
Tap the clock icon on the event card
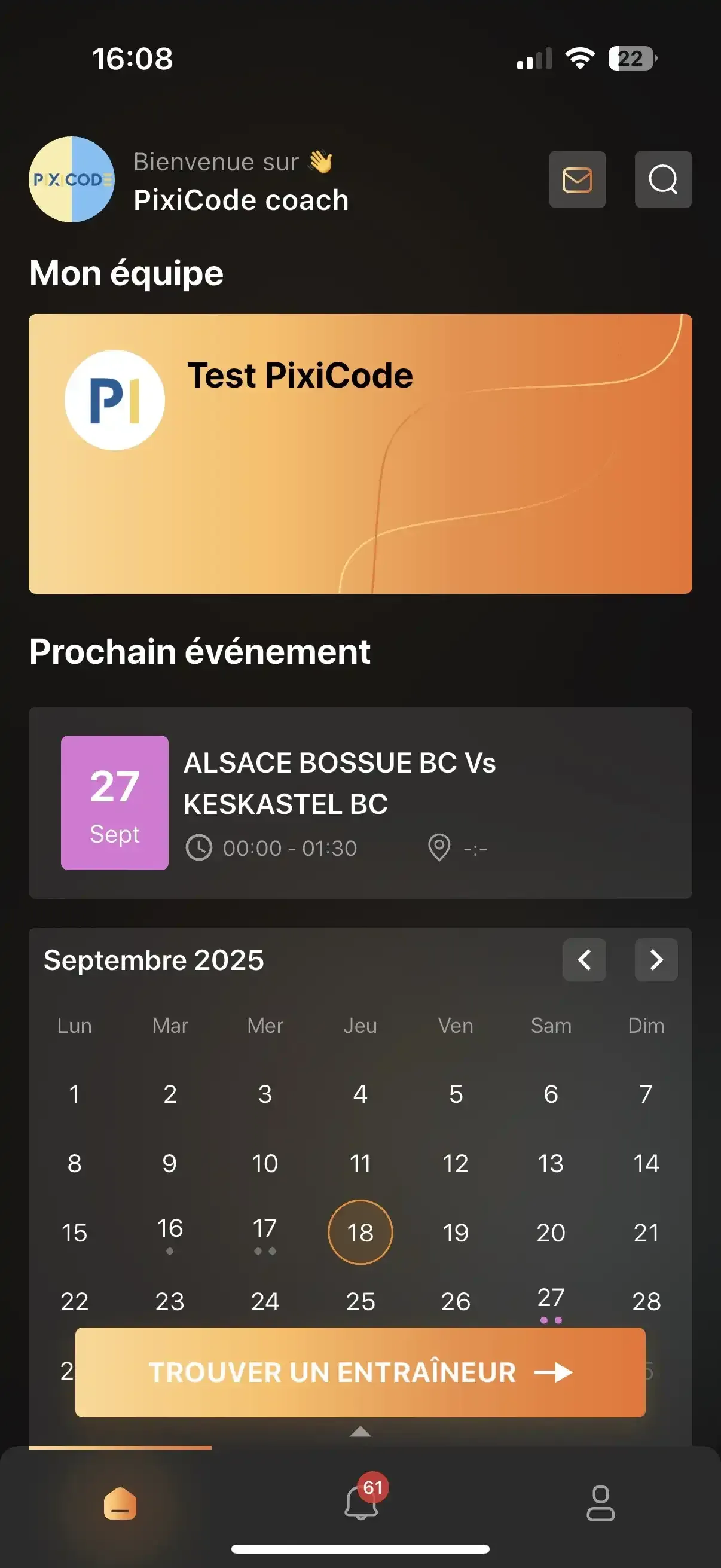tap(201, 847)
